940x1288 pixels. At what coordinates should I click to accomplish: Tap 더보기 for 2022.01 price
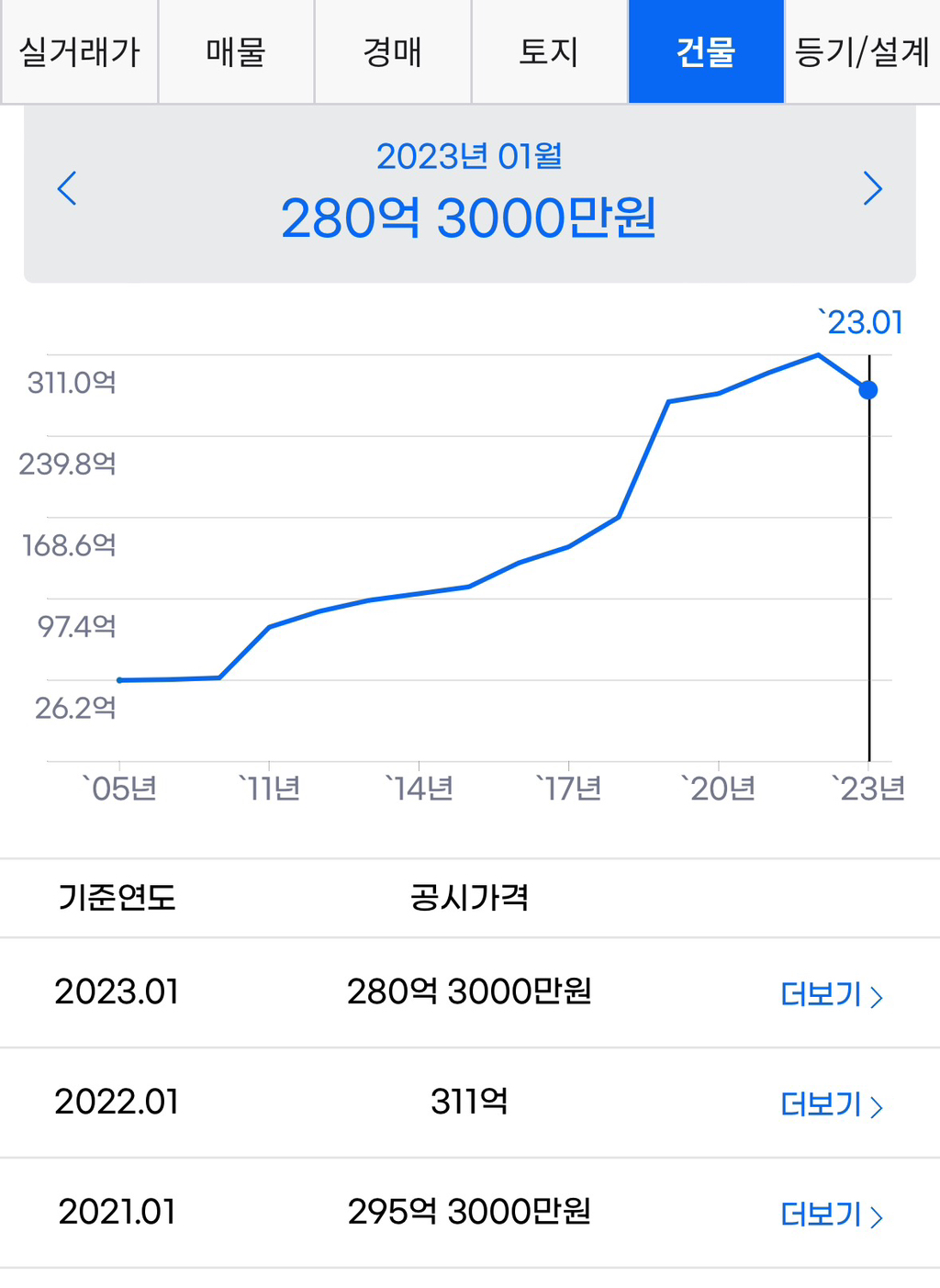(831, 1104)
